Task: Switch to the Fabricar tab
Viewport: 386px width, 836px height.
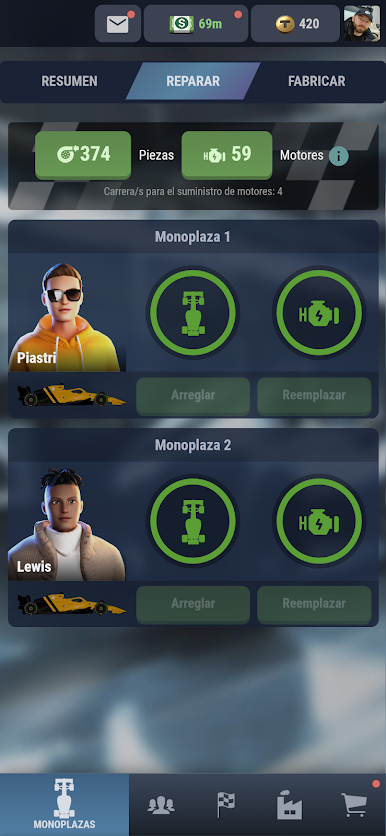Action: pos(317,81)
